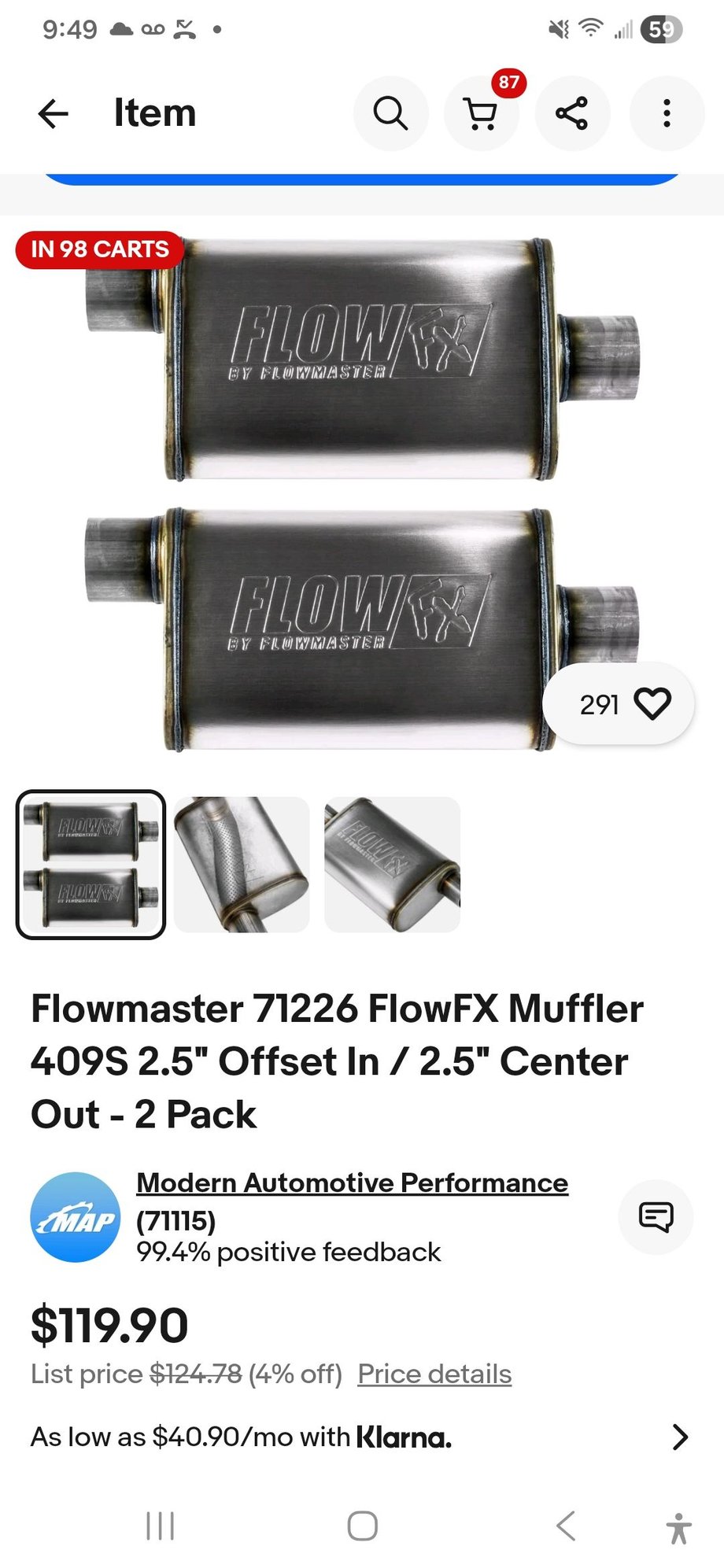724x1568 pixels.
Task: Open the shopping cart with 87 items
Action: tap(481, 113)
